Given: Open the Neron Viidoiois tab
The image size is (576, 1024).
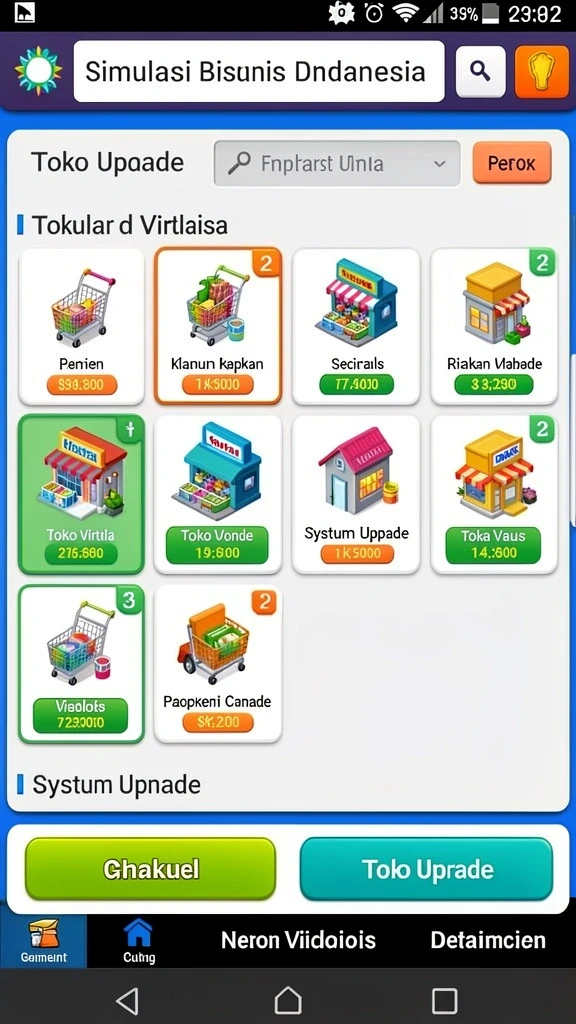Looking at the screenshot, I should click(x=298, y=940).
